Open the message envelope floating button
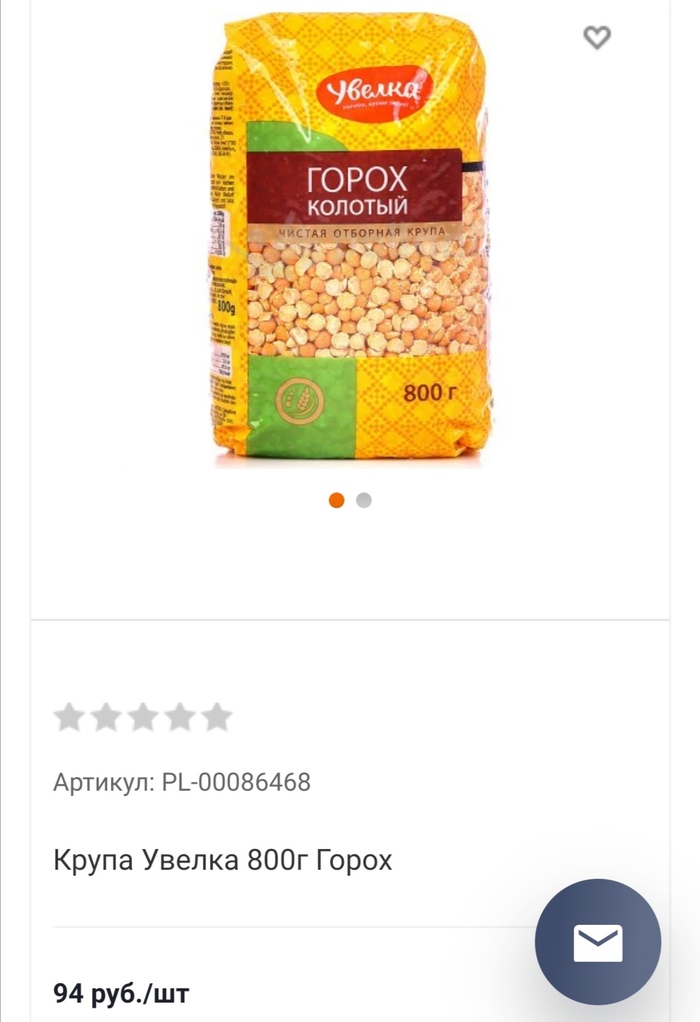The image size is (700, 1022). 597,942
